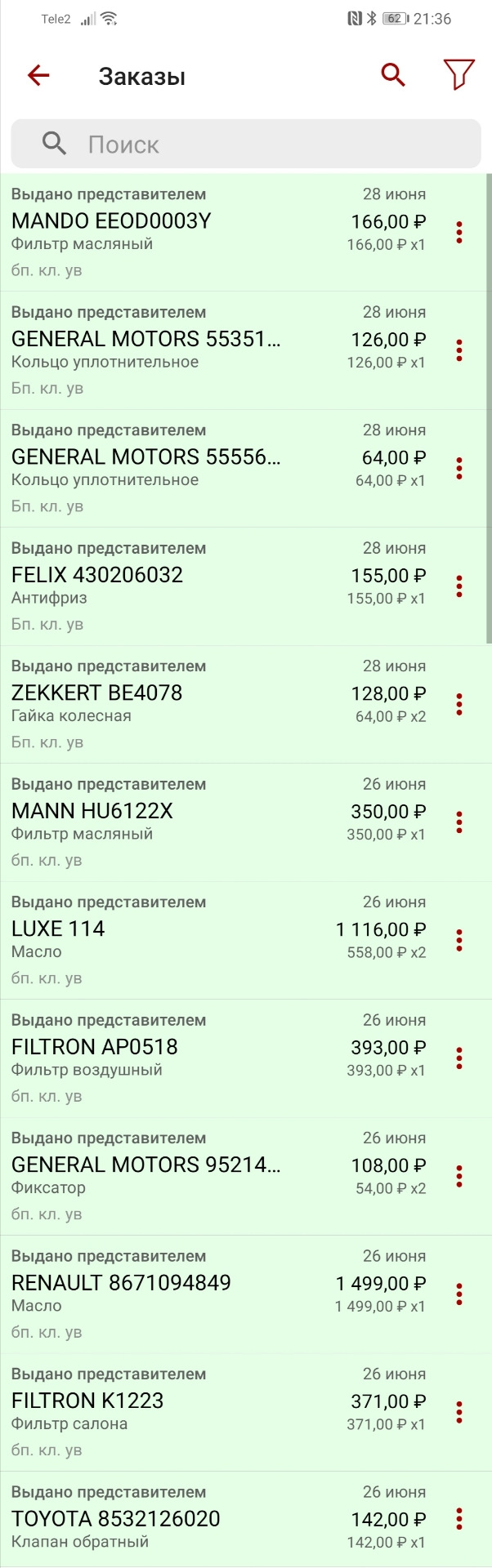
Task: Show more options for GENERAL MOTORS 64,00 ₽
Action: click(x=459, y=468)
